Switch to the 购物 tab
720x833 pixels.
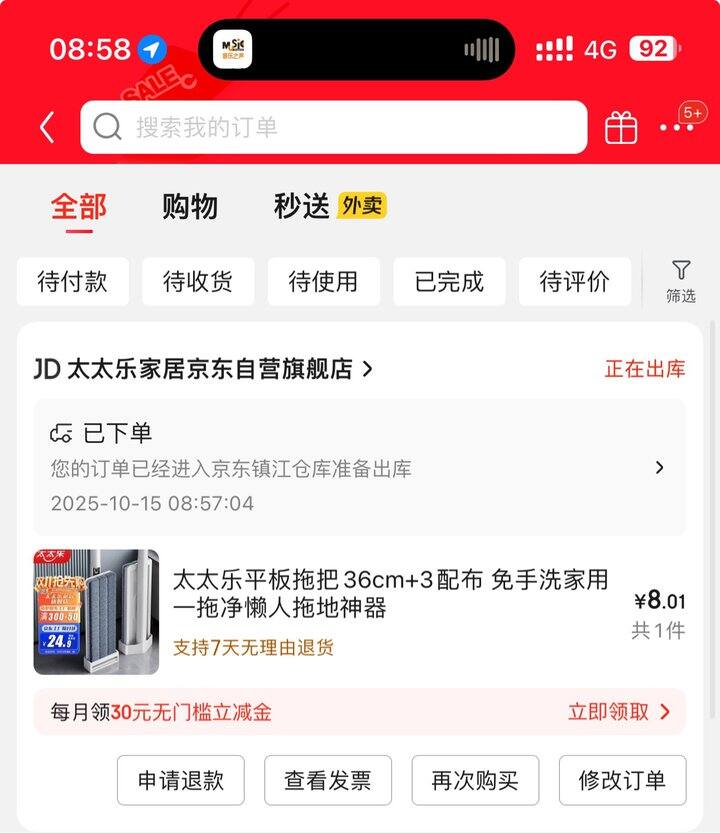tap(188, 207)
